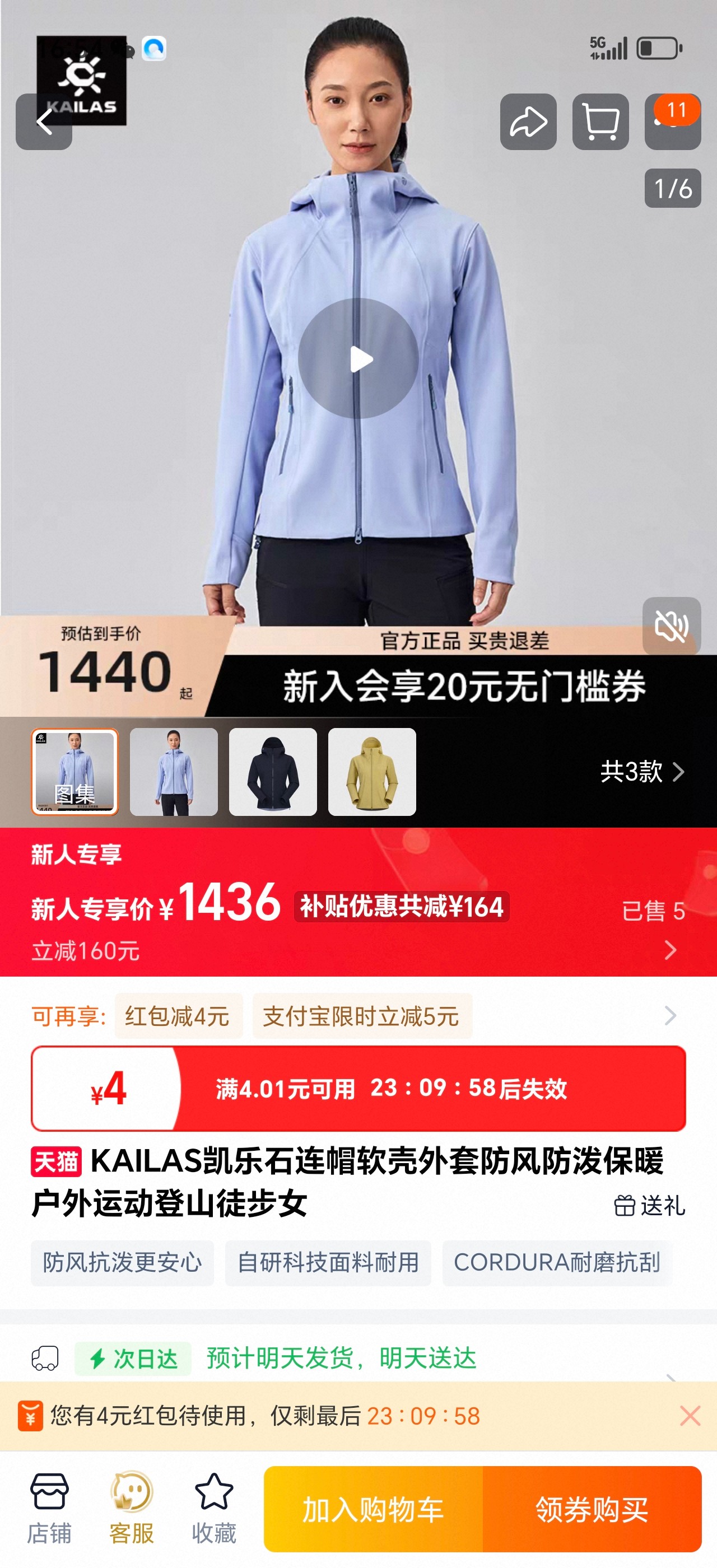
Task: Open the more menu with 11 badge
Action: tap(673, 122)
